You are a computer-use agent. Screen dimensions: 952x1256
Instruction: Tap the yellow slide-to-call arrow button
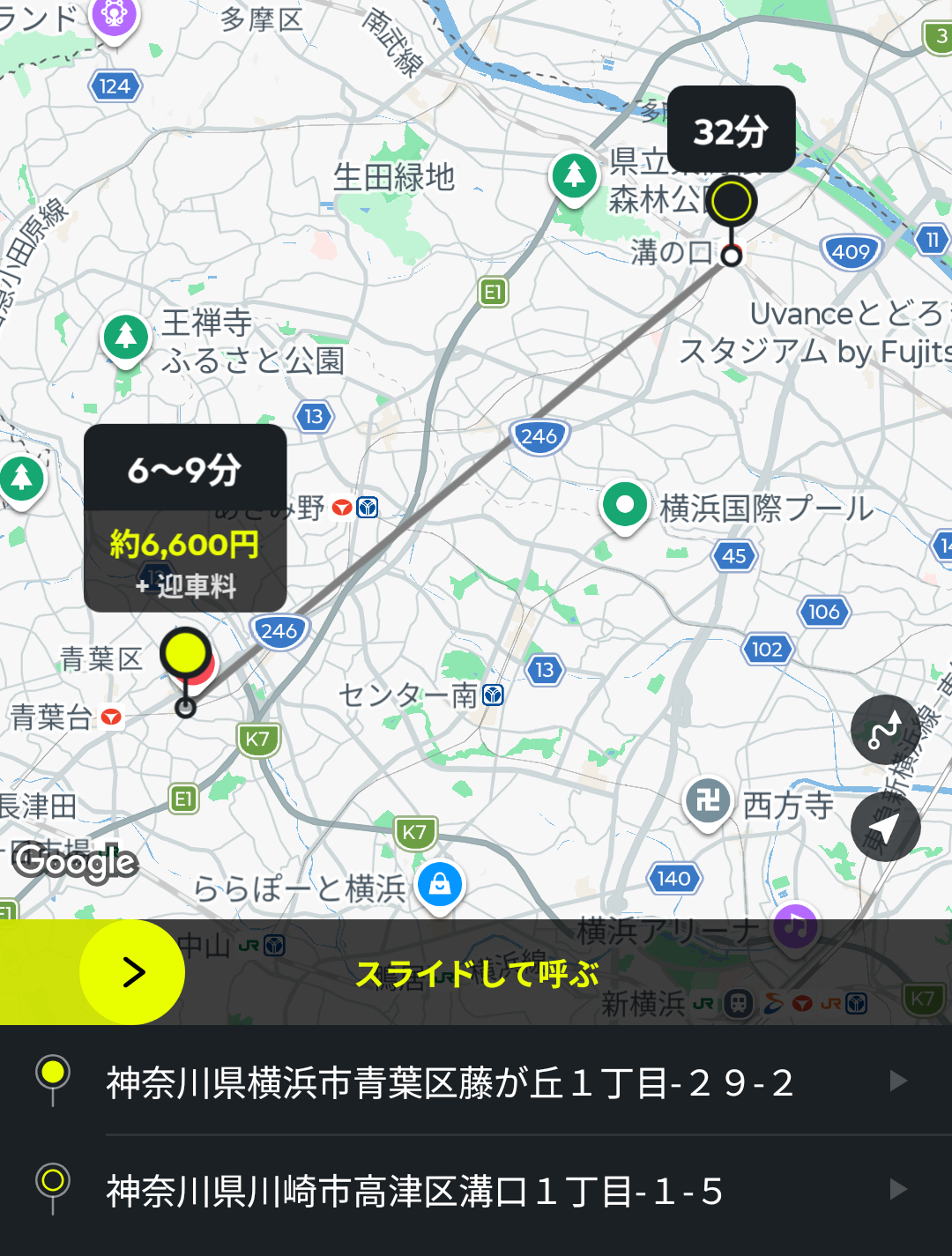coord(132,972)
